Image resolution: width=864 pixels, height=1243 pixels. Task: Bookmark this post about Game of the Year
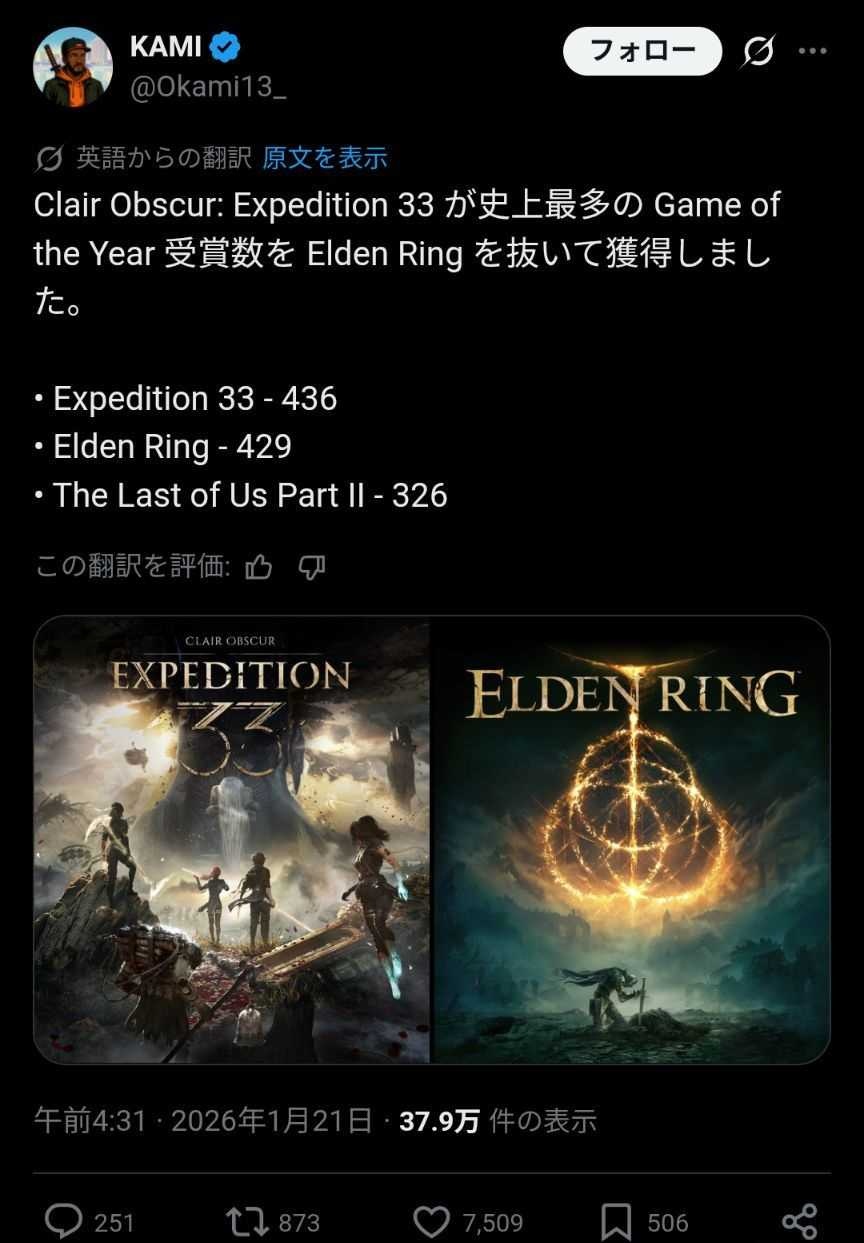coord(616,1221)
